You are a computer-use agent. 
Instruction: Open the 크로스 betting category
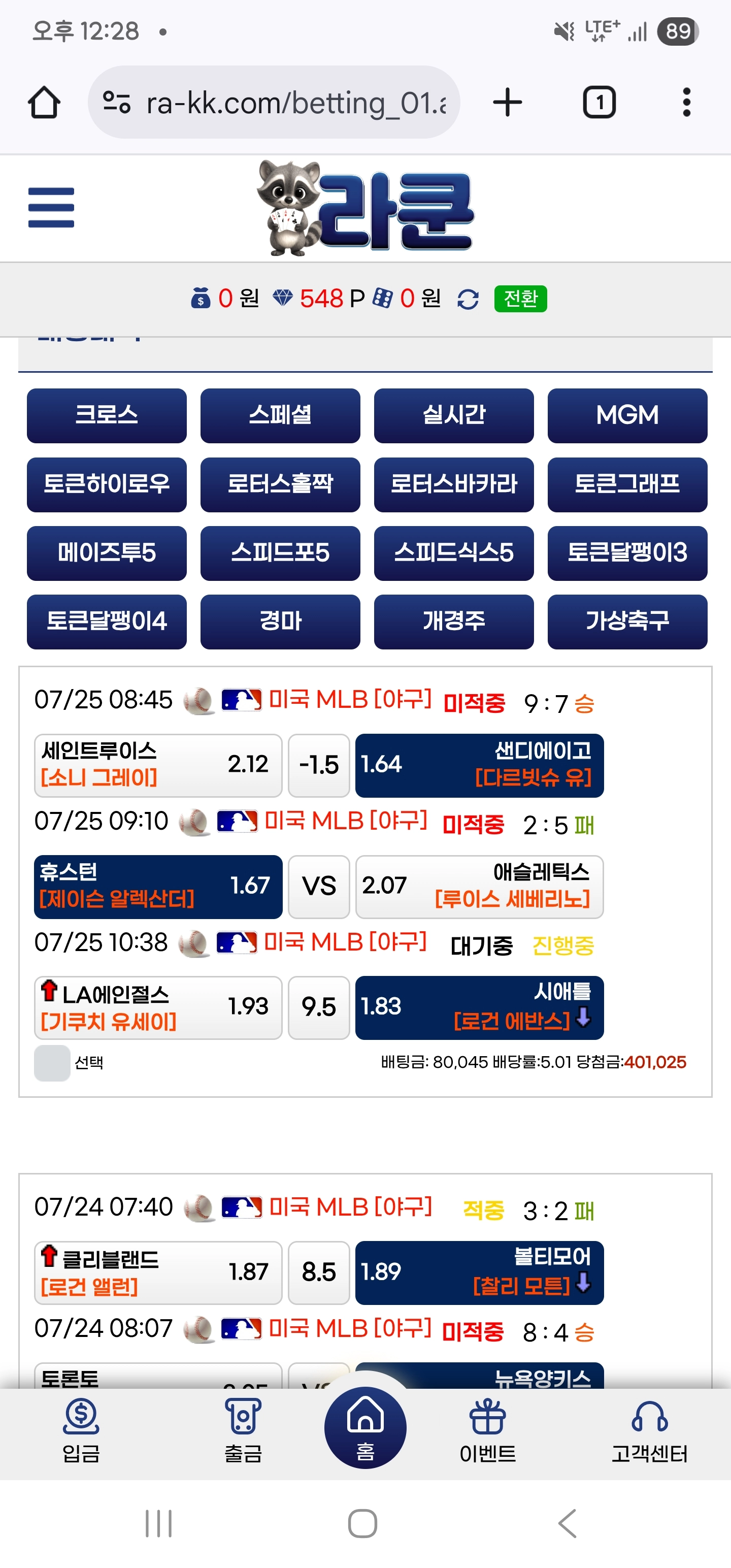point(107,415)
